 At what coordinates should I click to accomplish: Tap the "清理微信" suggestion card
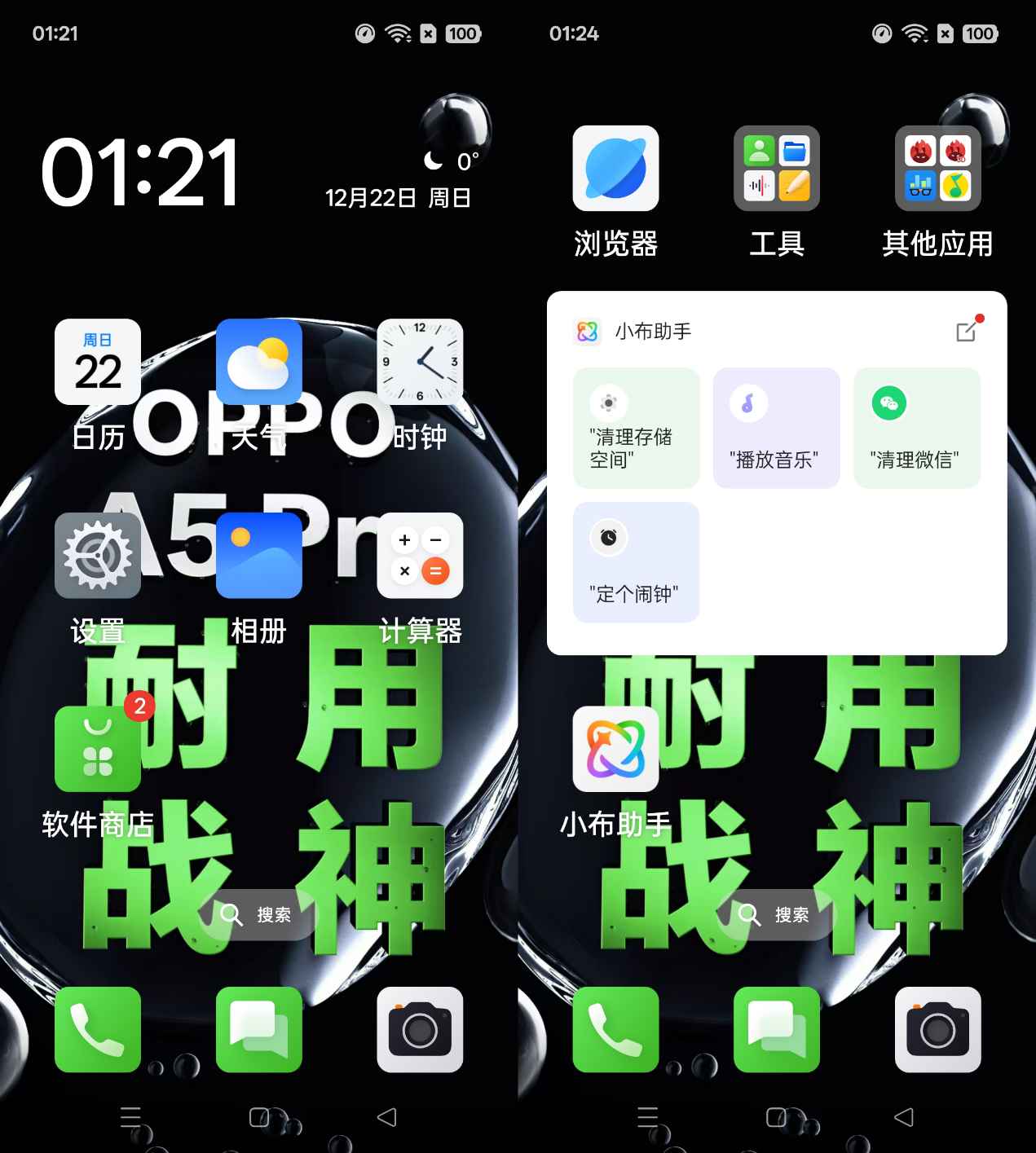click(916, 428)
